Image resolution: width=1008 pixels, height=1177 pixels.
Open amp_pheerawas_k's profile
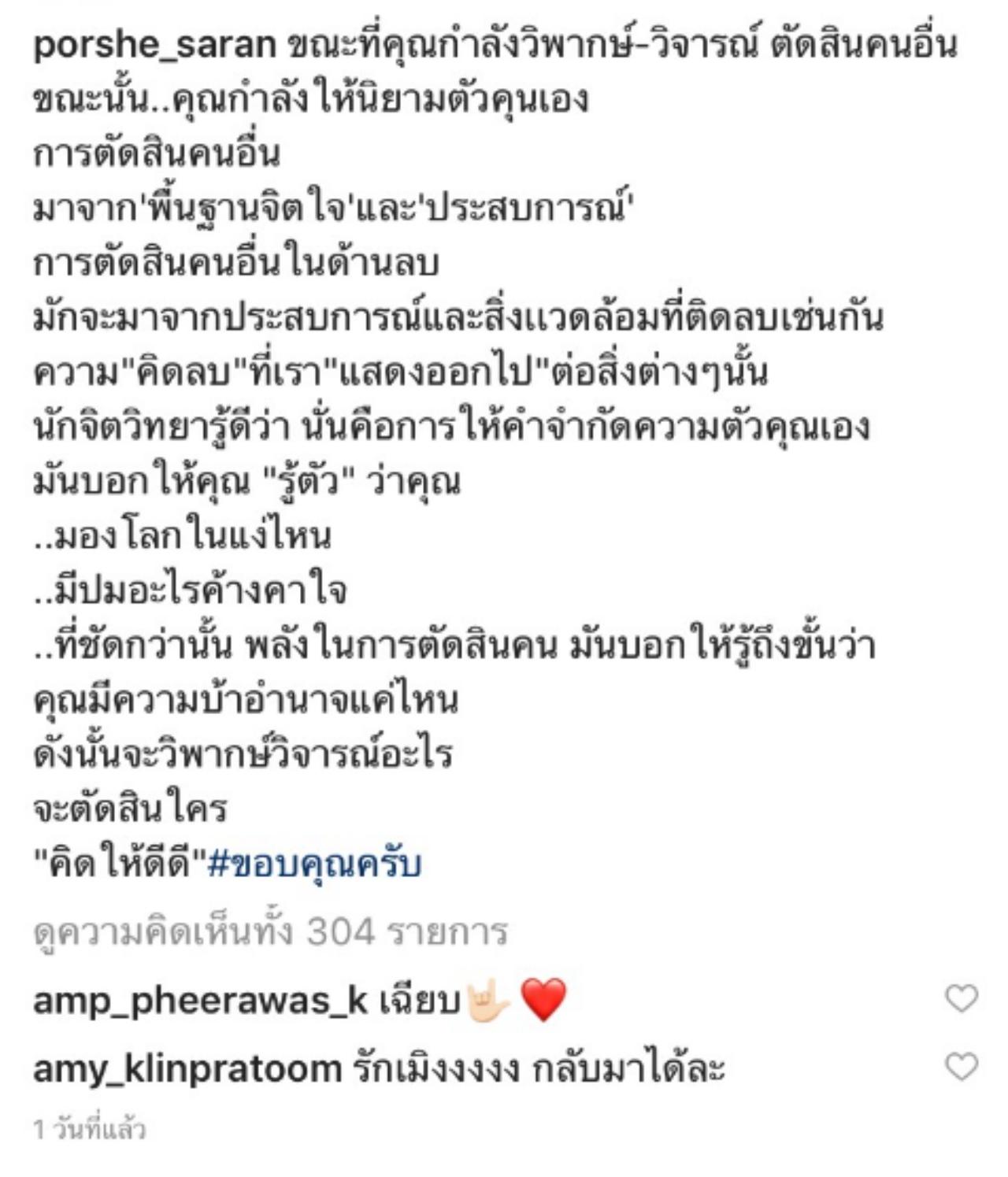[201, 1001]
